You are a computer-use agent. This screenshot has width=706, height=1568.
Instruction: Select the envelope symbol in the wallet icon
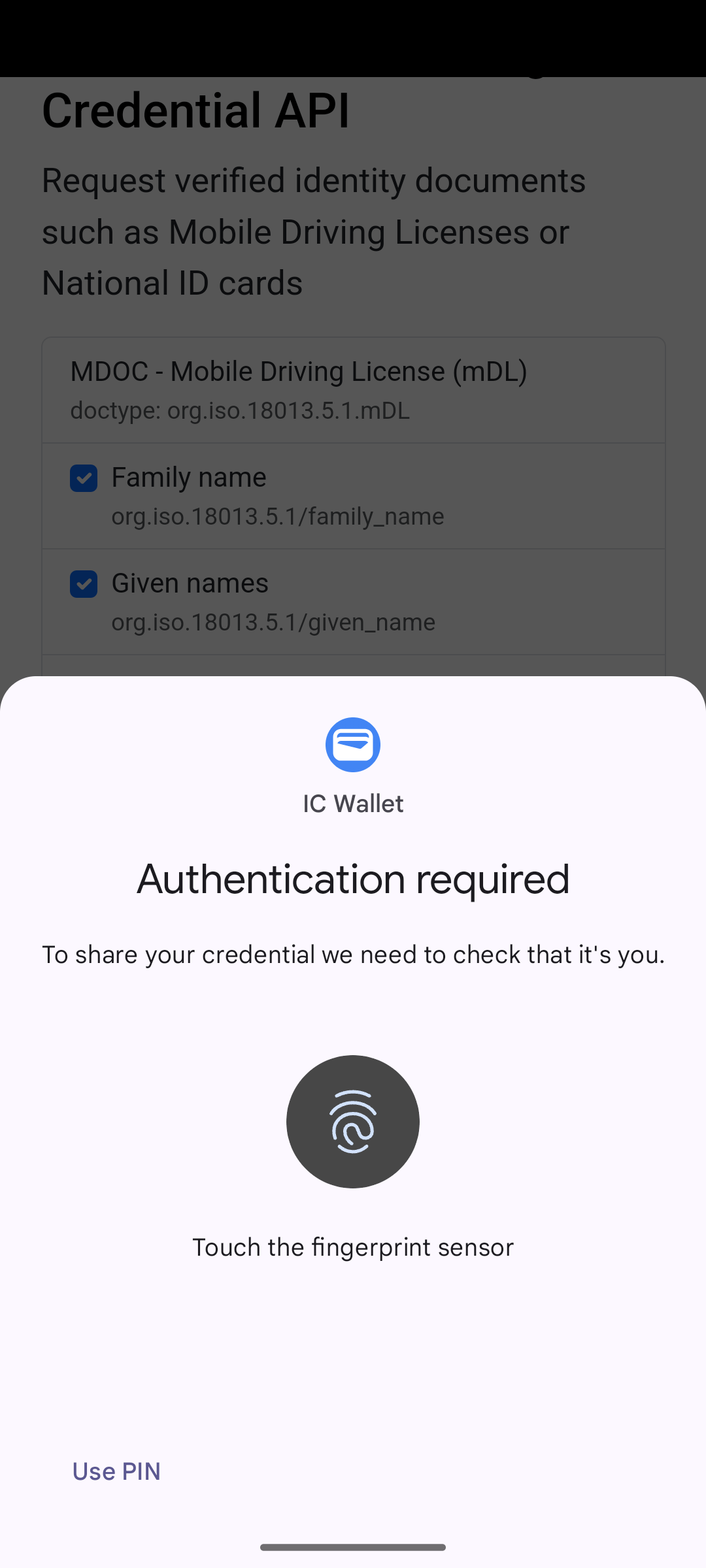(353, 745)
